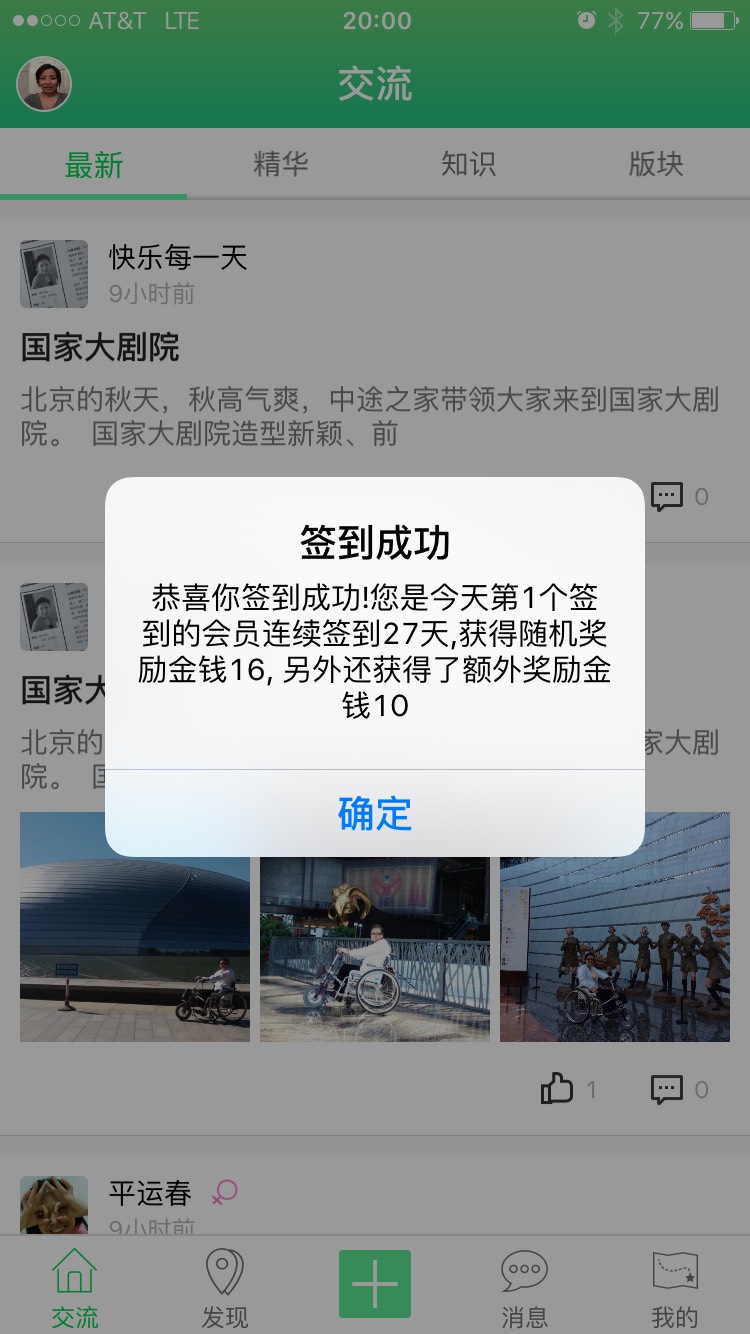Open the 消息 bottom navigation item
750x1334 pixels.
tap(524, 1288)
